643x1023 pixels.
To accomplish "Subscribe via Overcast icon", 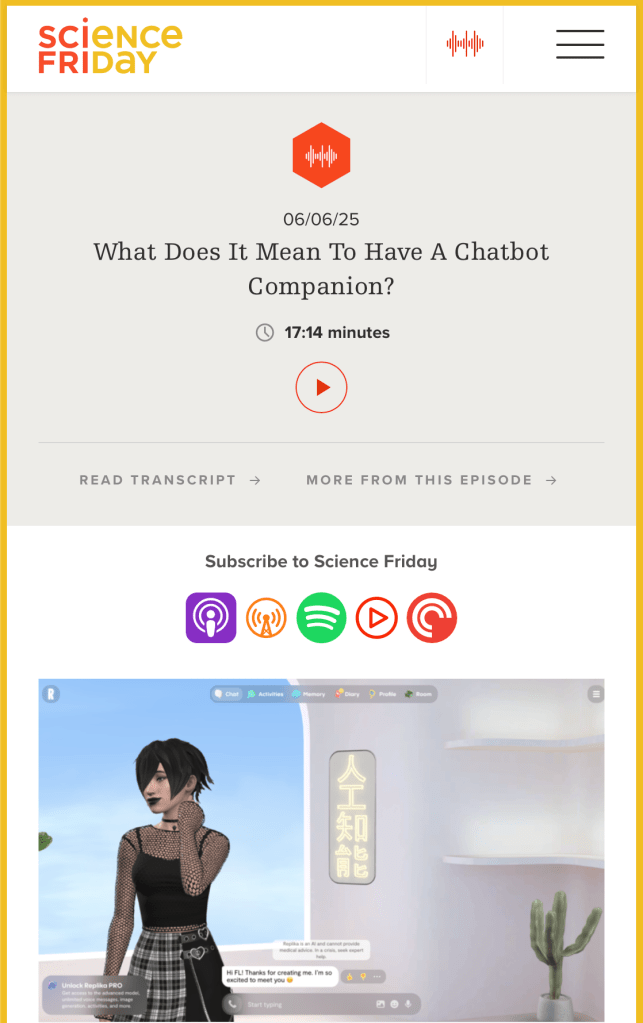I will click(x=266, y=618).
